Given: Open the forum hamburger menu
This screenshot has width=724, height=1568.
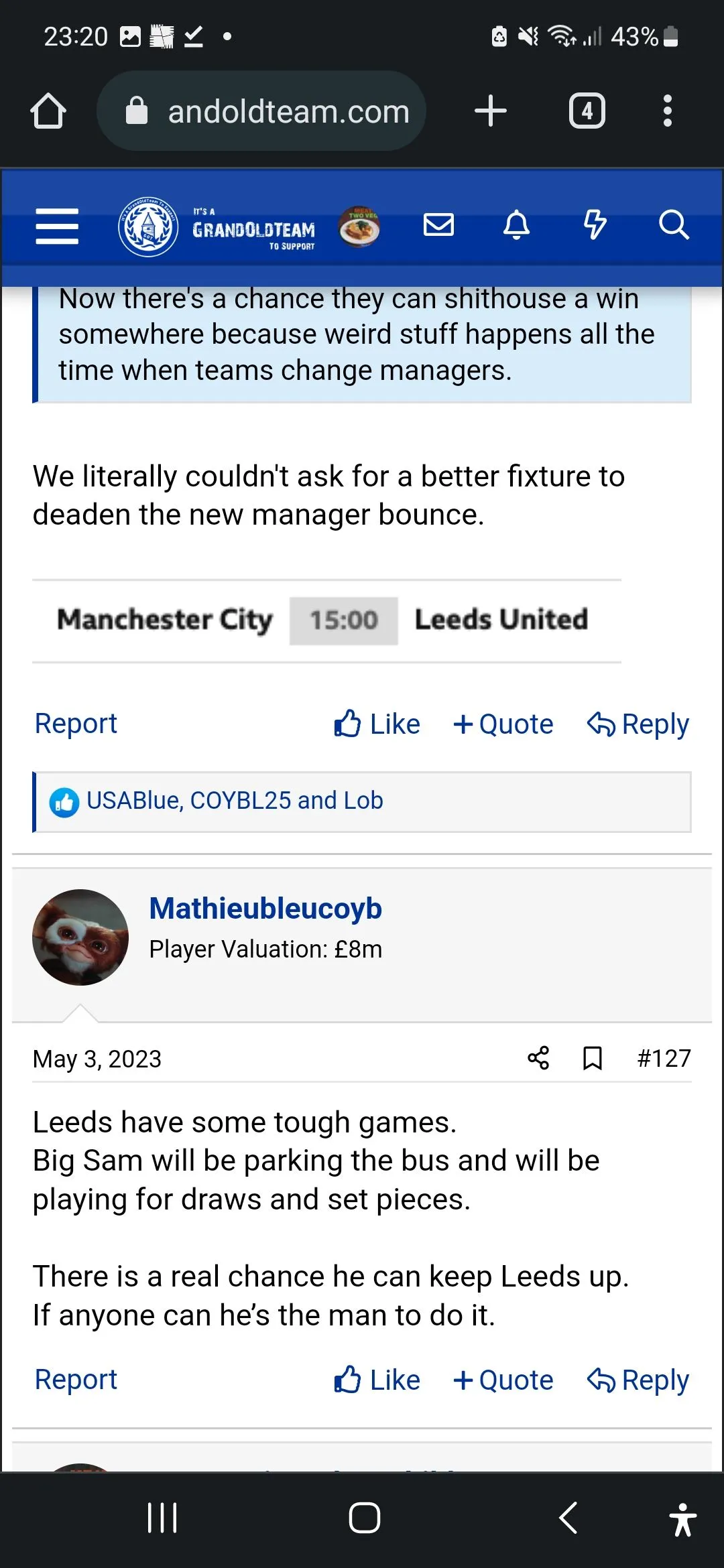Looking at the screenshot, I should pos(57,226).
